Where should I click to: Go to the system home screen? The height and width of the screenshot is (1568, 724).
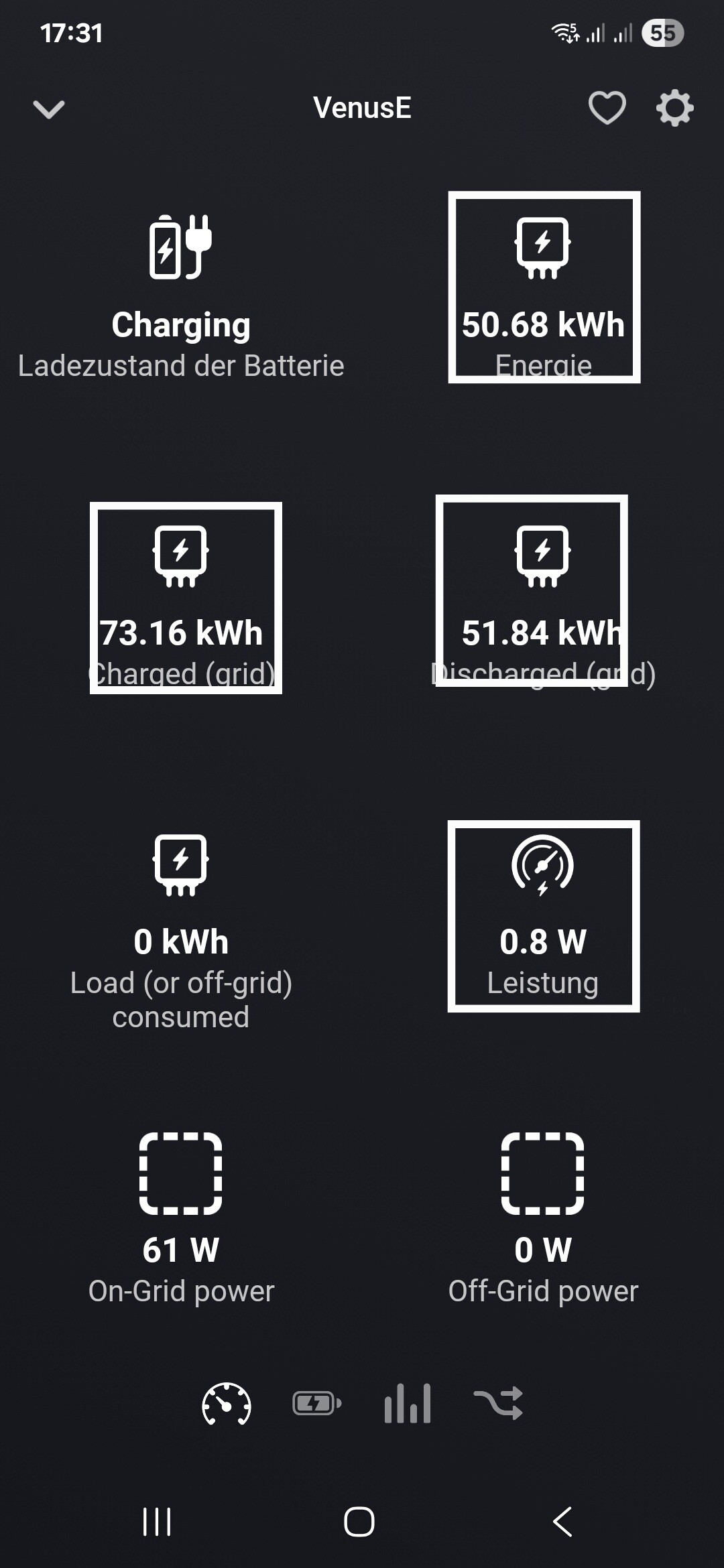coord(359,1522)
